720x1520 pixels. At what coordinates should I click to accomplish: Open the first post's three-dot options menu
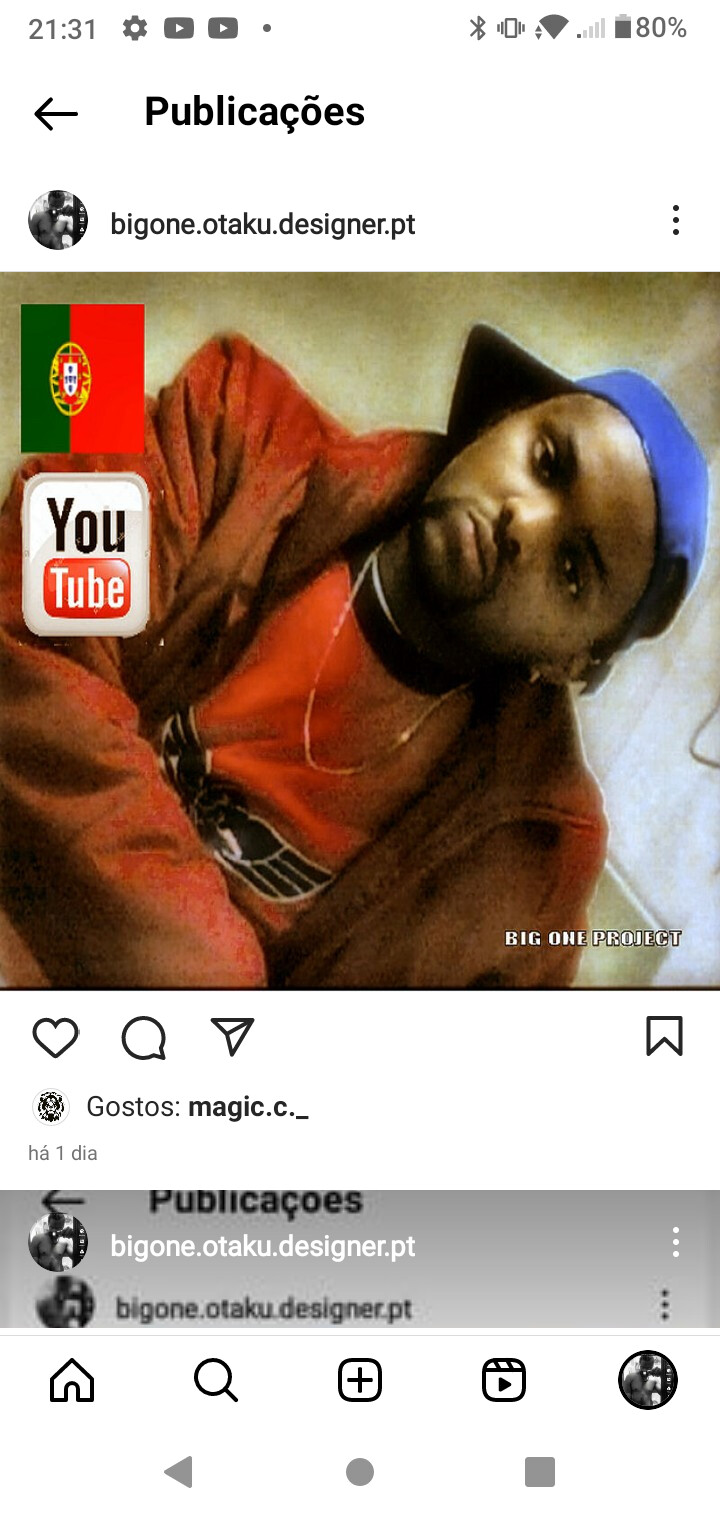pos(676,220)
